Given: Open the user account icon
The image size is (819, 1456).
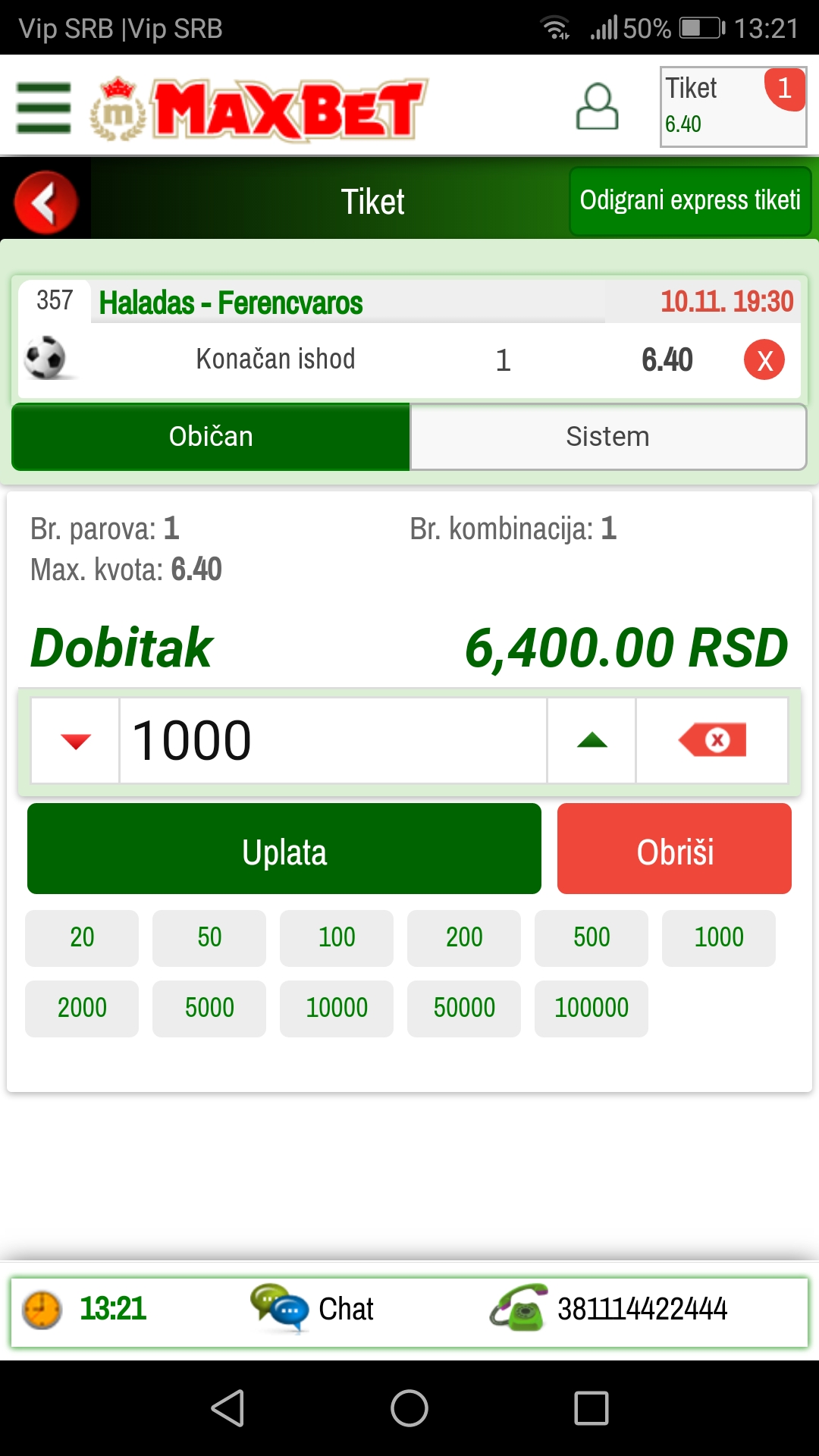Looking at the screenshot, I should click(598, 107).
